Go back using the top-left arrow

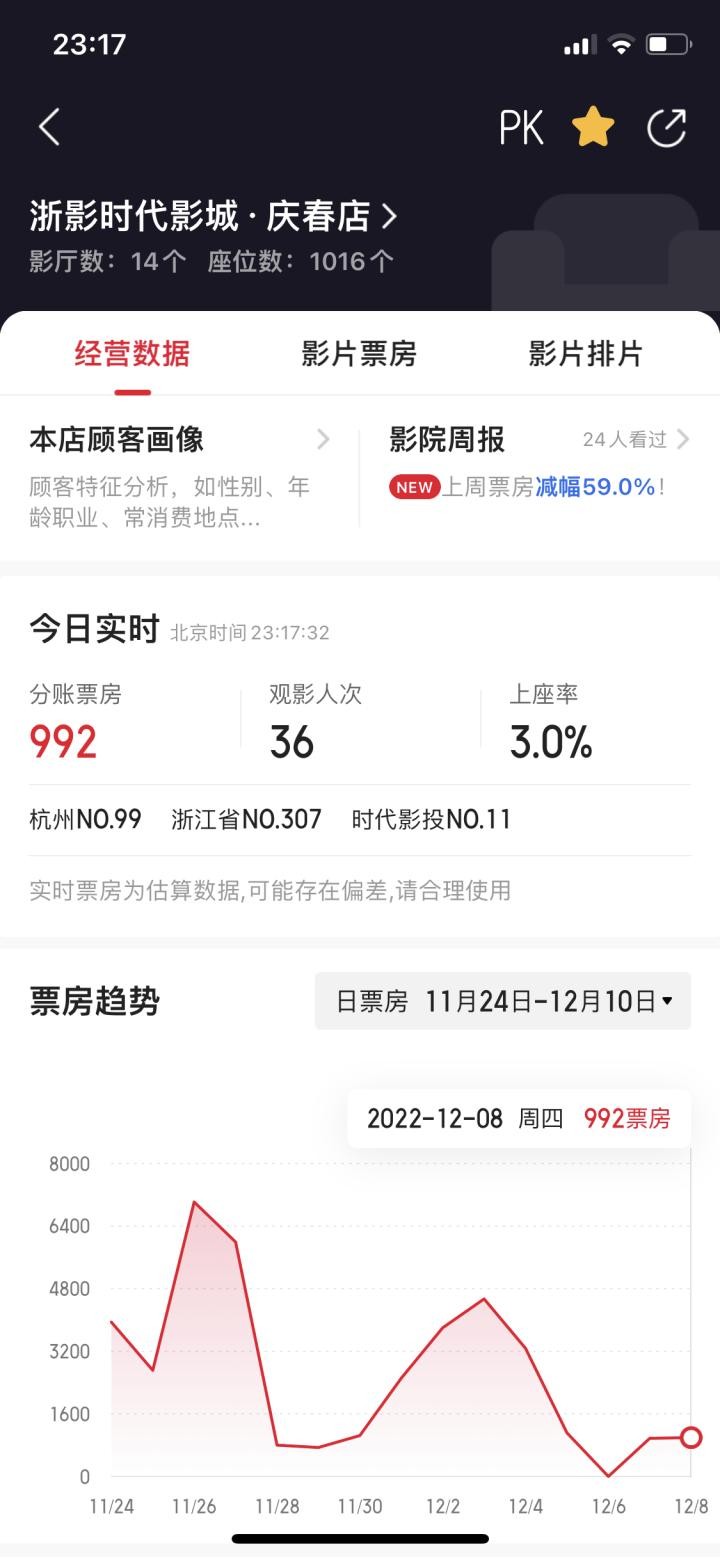click(x=49, y=127)
